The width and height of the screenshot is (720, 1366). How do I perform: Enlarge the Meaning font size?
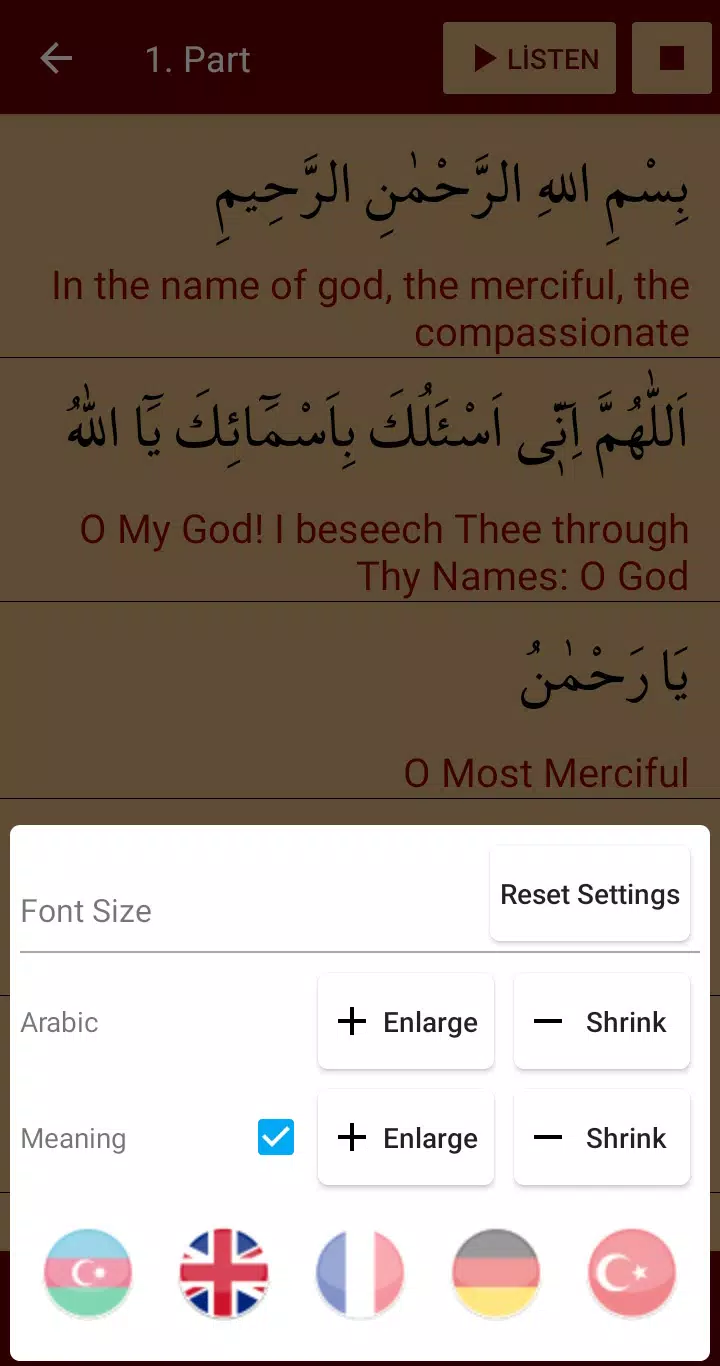406,1138
